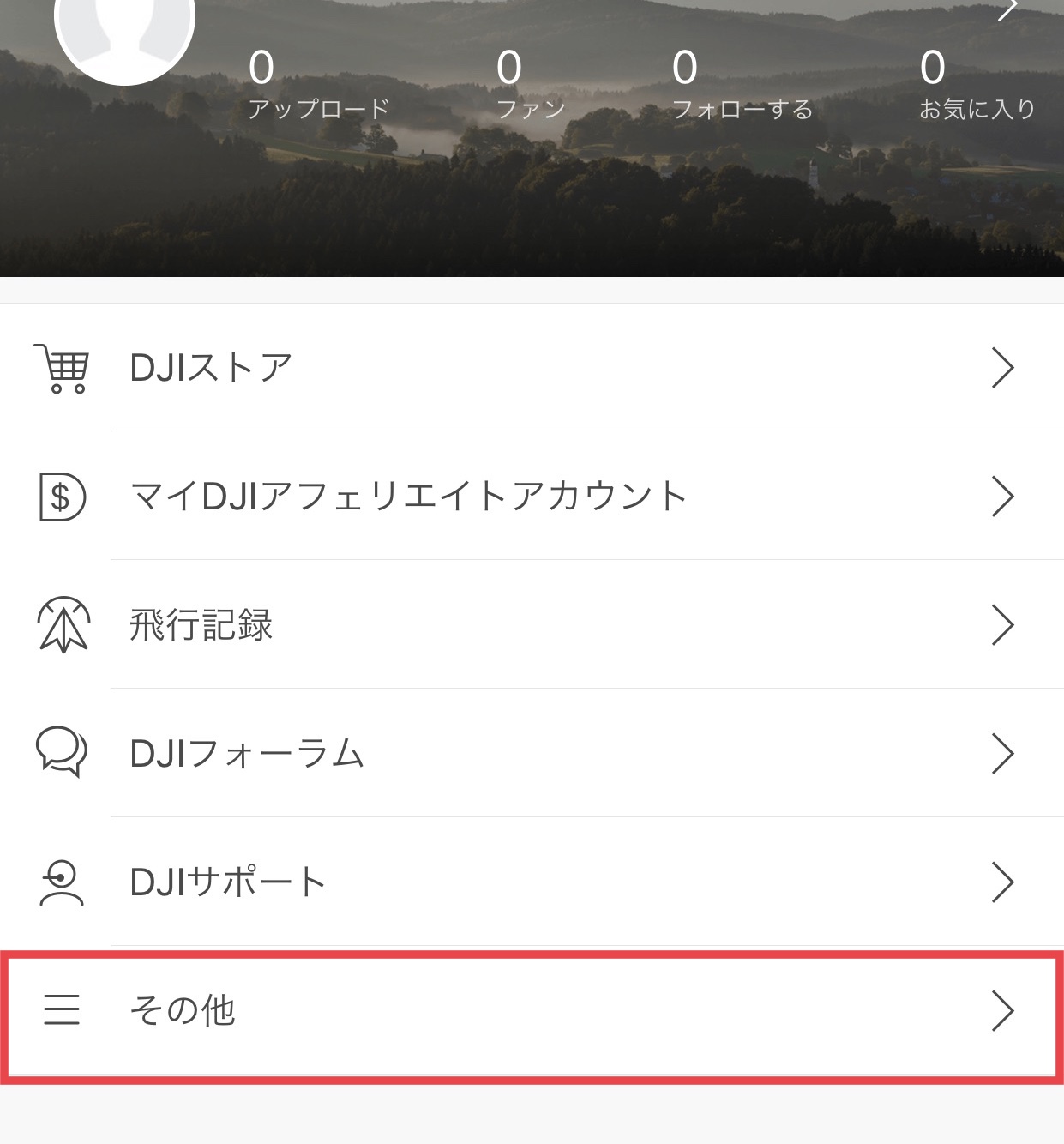Open the フォローする list
This screenshot has height=1144, width=1064.
(x=742, y=87)
